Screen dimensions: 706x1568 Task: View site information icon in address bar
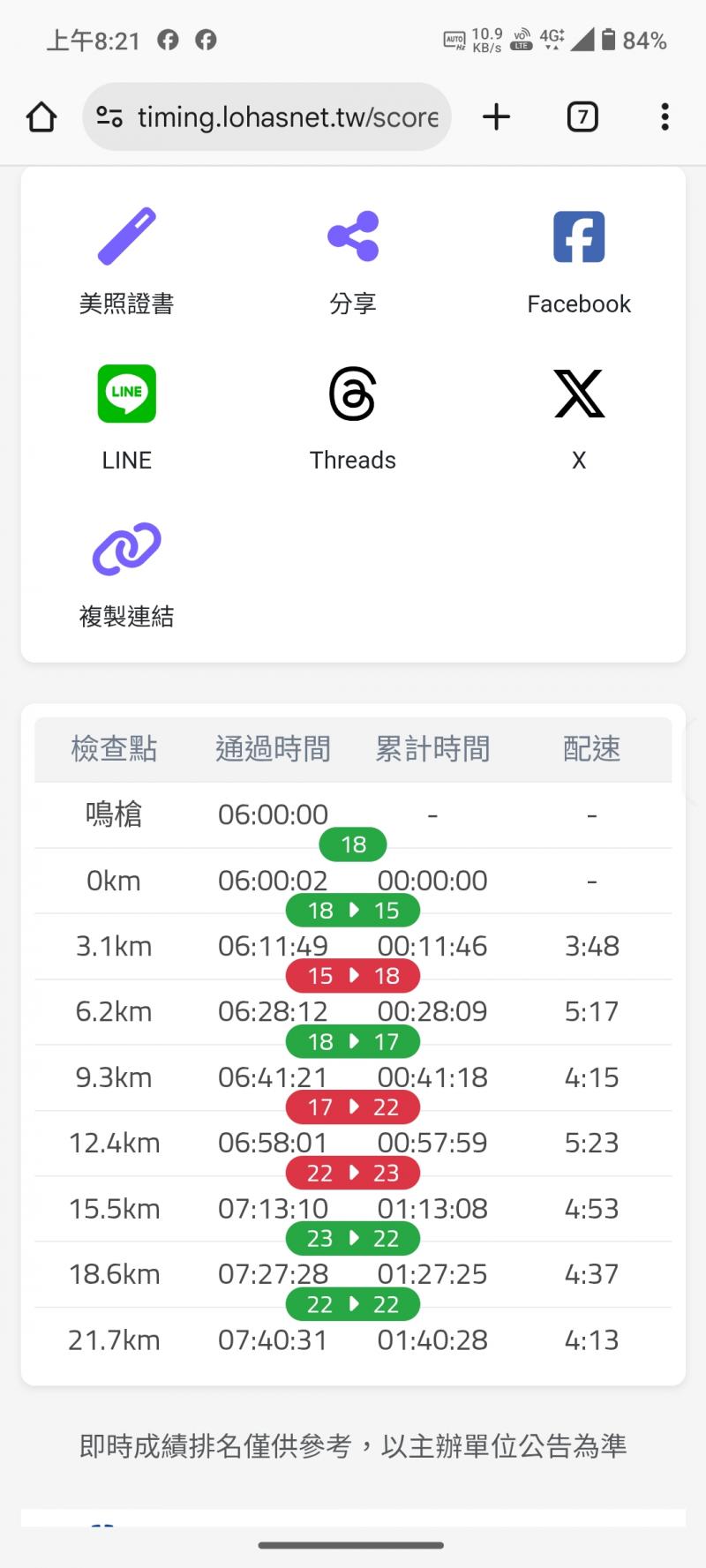tap(109, 116)
